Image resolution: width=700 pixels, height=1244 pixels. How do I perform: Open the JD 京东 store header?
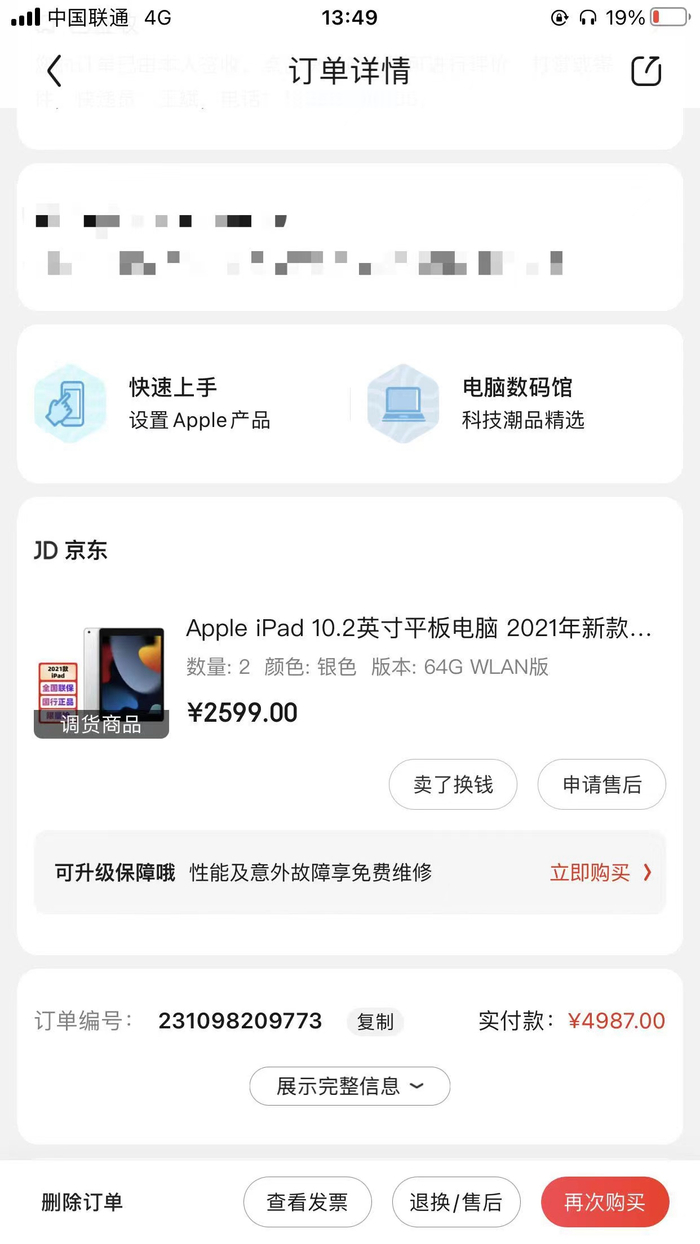tap(71, 550)
